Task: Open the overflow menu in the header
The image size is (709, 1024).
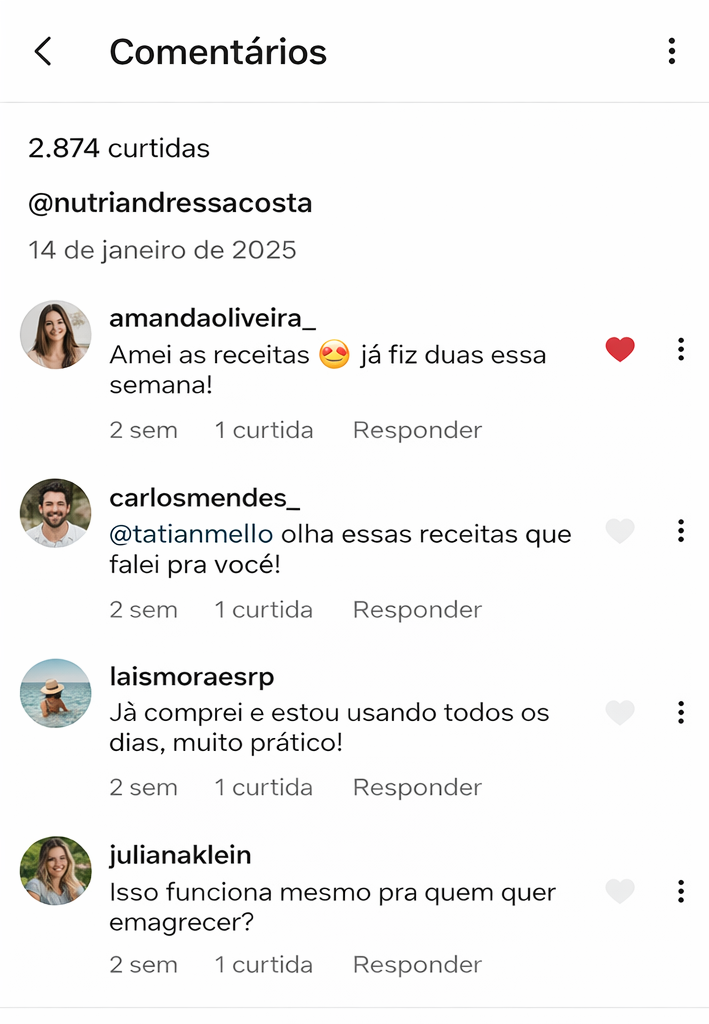Action: (x=671, y=51)
